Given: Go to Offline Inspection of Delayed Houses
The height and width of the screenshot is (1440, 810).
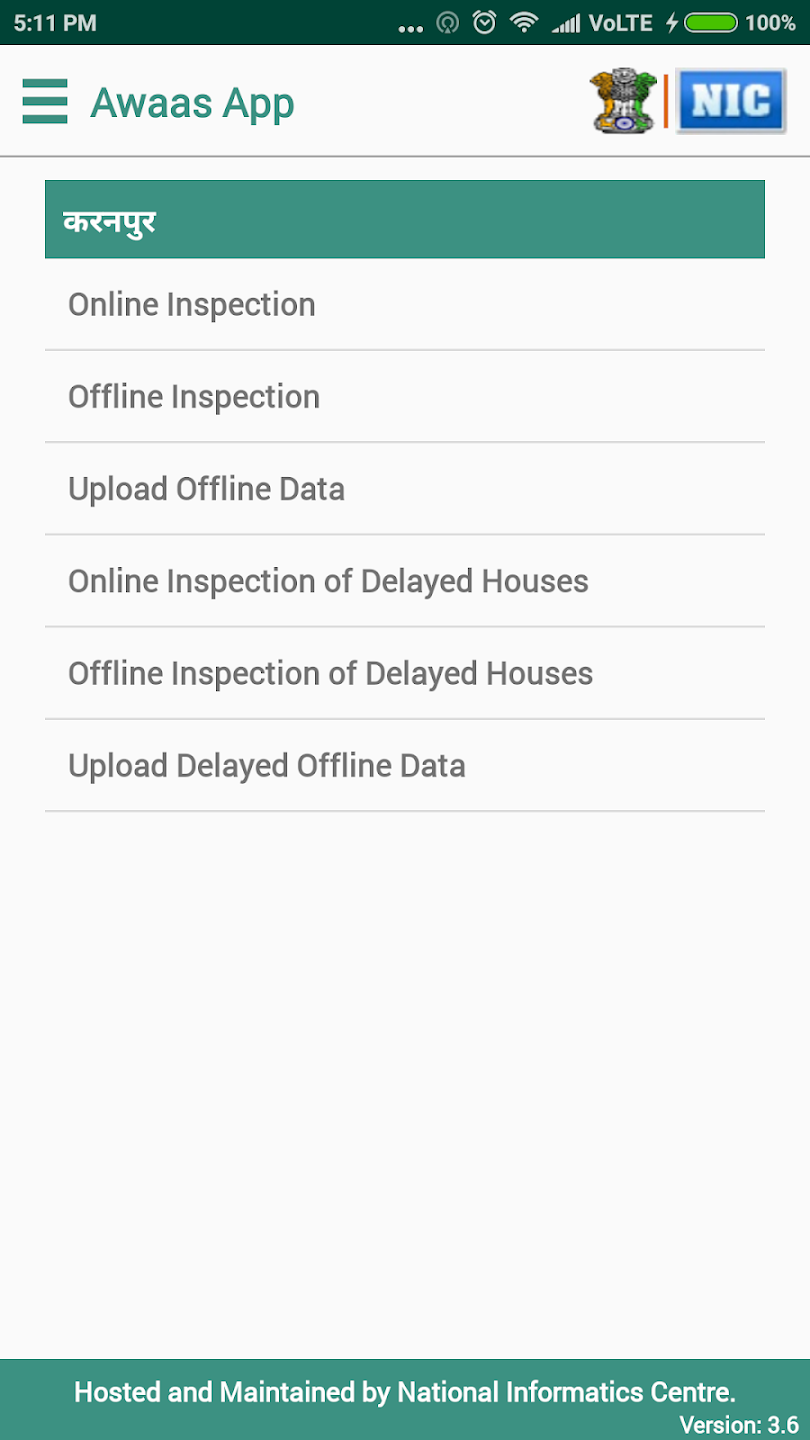Looking at the screenshot, I should tap(330, 673).
